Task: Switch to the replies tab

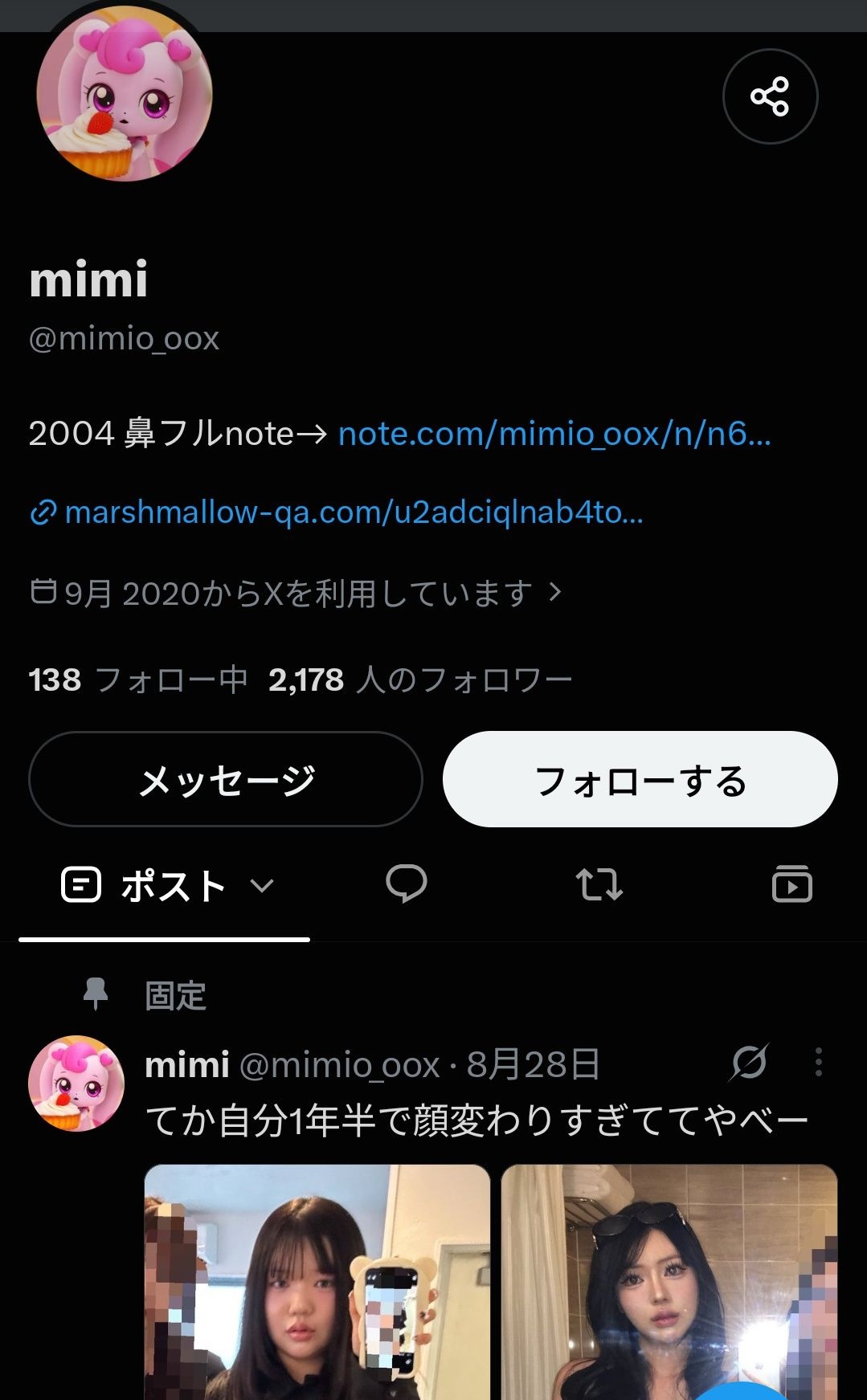Action: (x=407, y=884)
